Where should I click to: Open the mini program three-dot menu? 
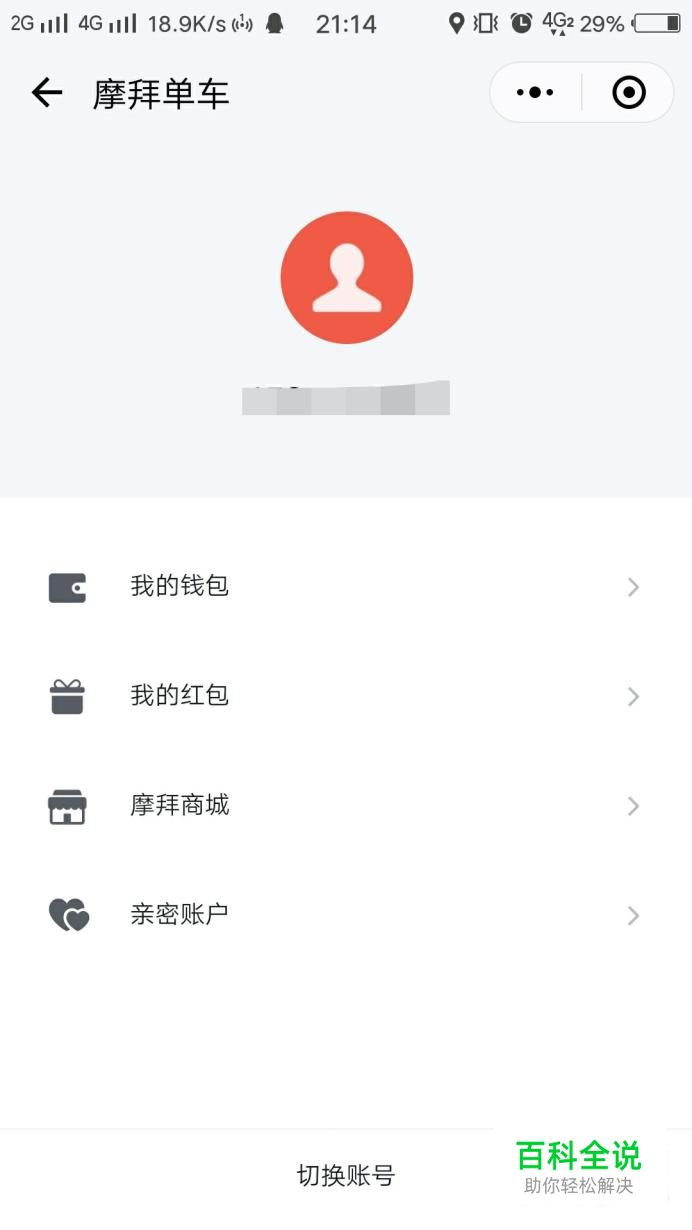(x=535, y=93)
